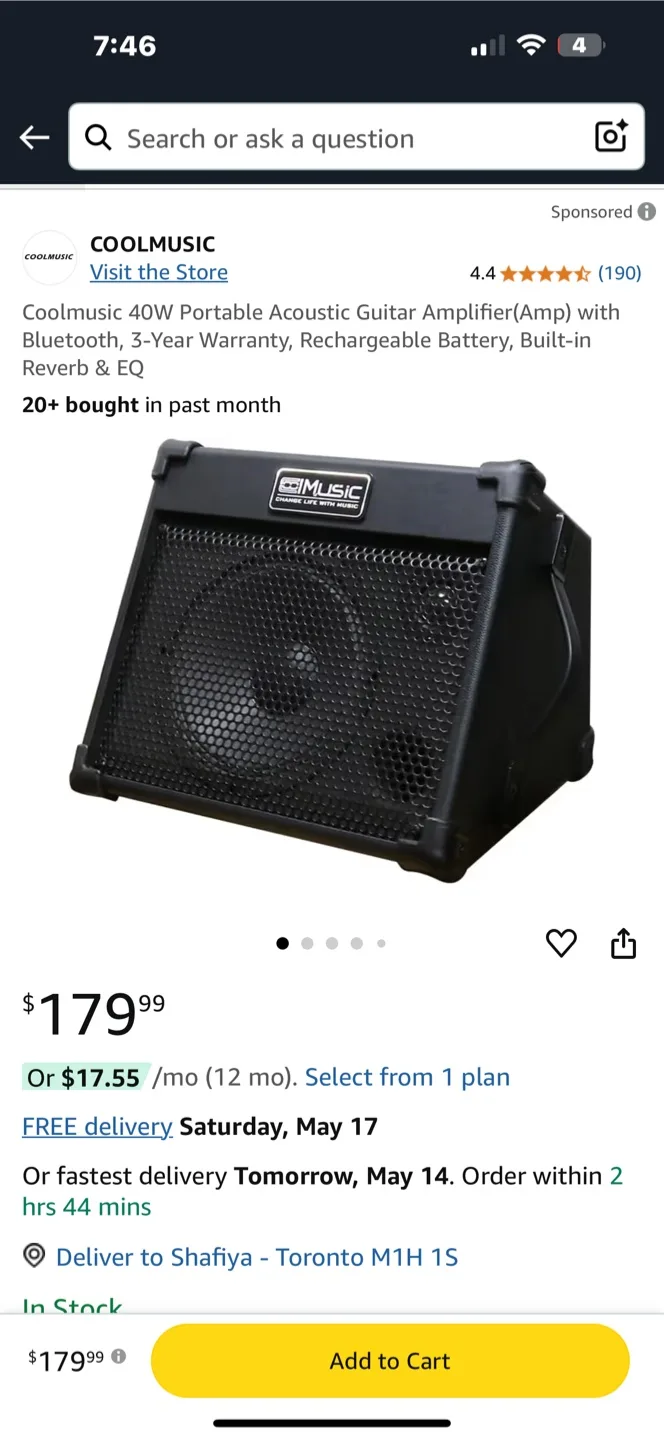Open the Sponsored info icon

647,212
